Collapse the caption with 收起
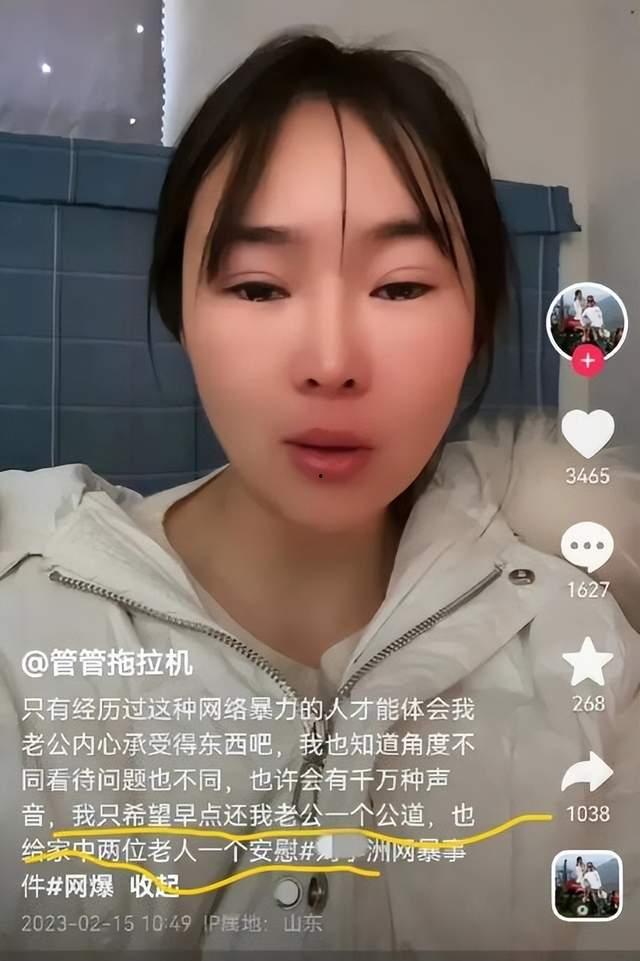640x961 pixels. click(154, 886)
